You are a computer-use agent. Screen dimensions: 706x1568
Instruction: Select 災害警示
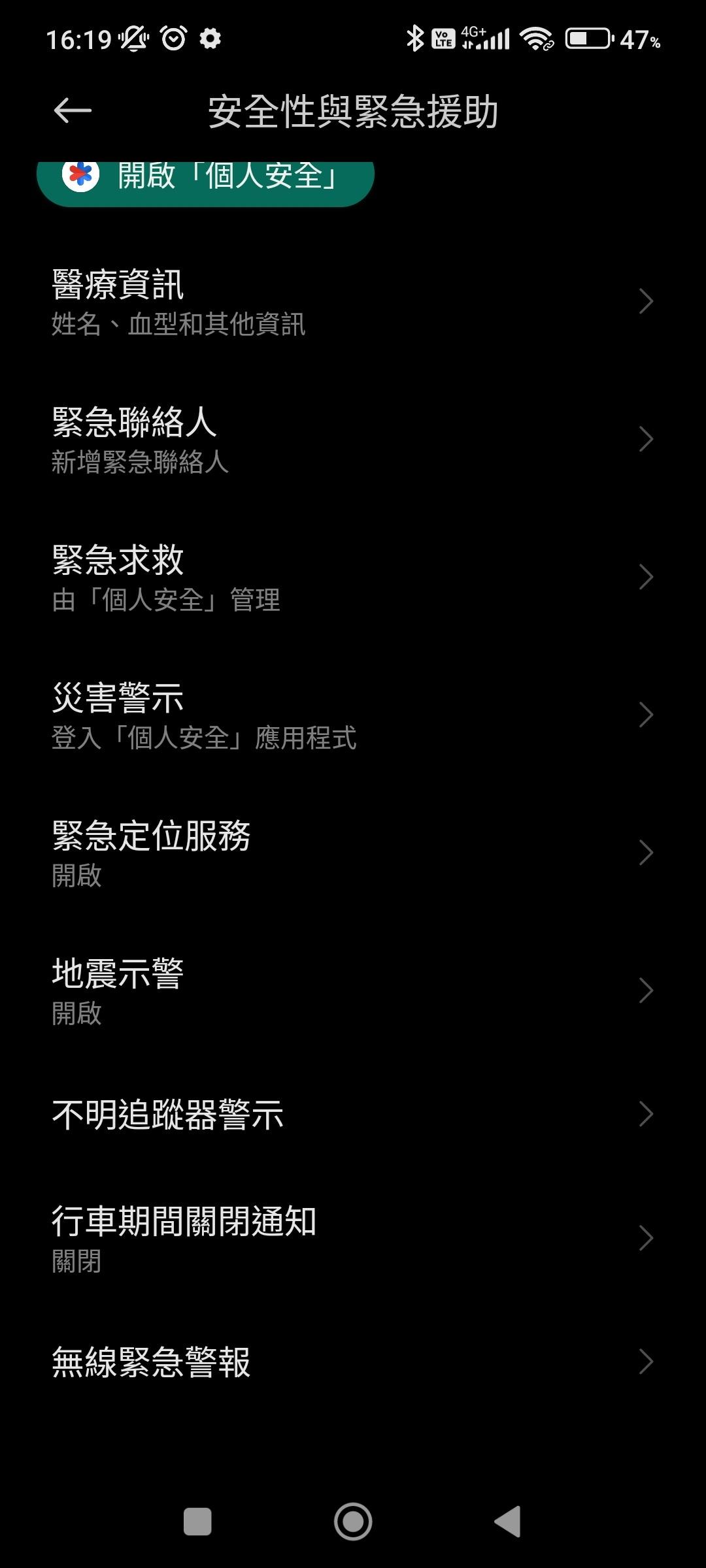[x=353, y=715]
